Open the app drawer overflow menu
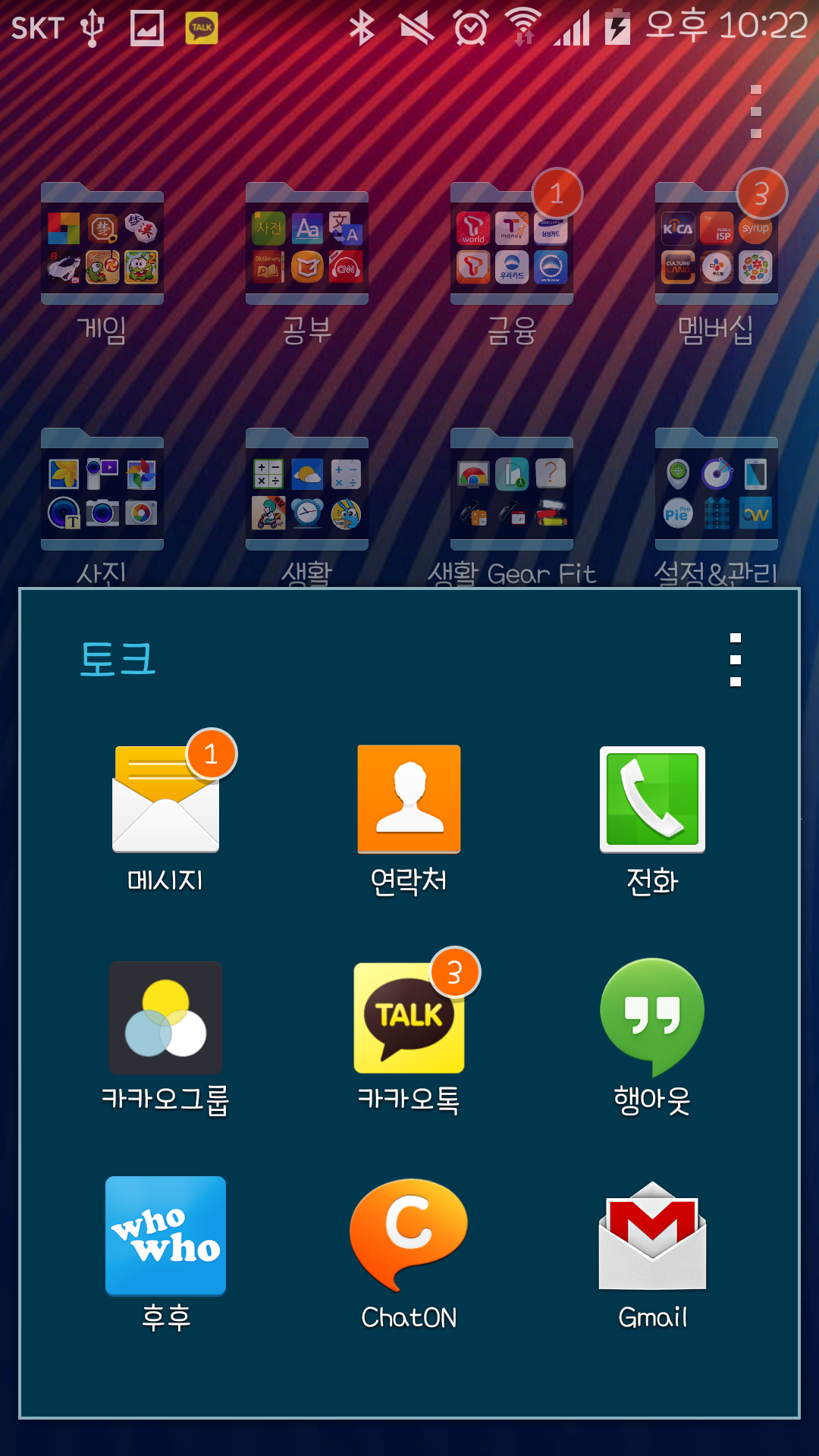Screen dimensions: 819x1456 [755, 111]
